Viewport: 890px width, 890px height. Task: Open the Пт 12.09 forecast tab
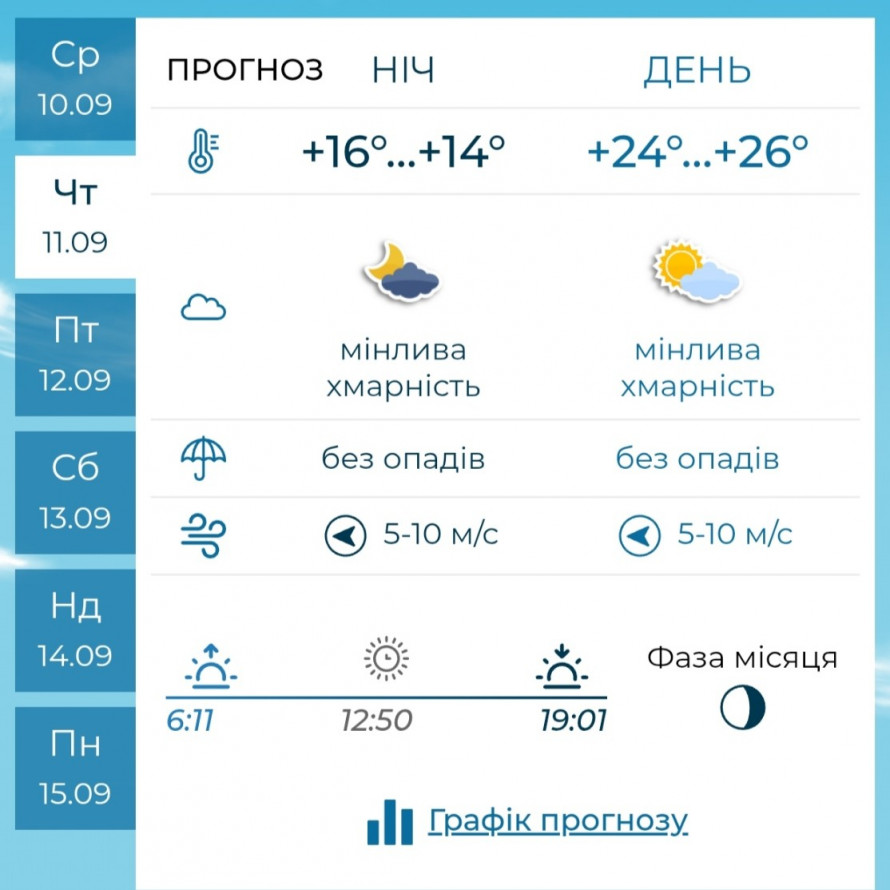coord(75,355)
